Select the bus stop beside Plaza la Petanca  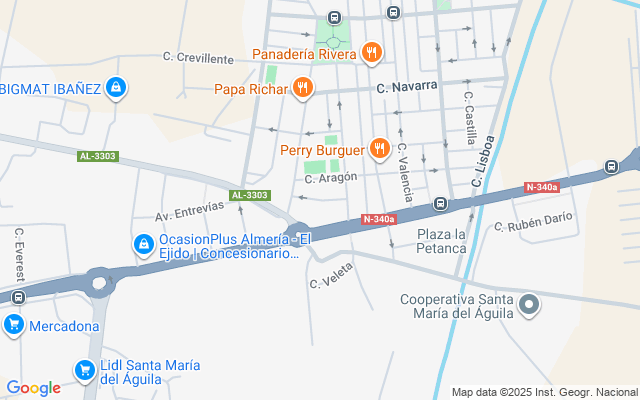tap(440, 203)
